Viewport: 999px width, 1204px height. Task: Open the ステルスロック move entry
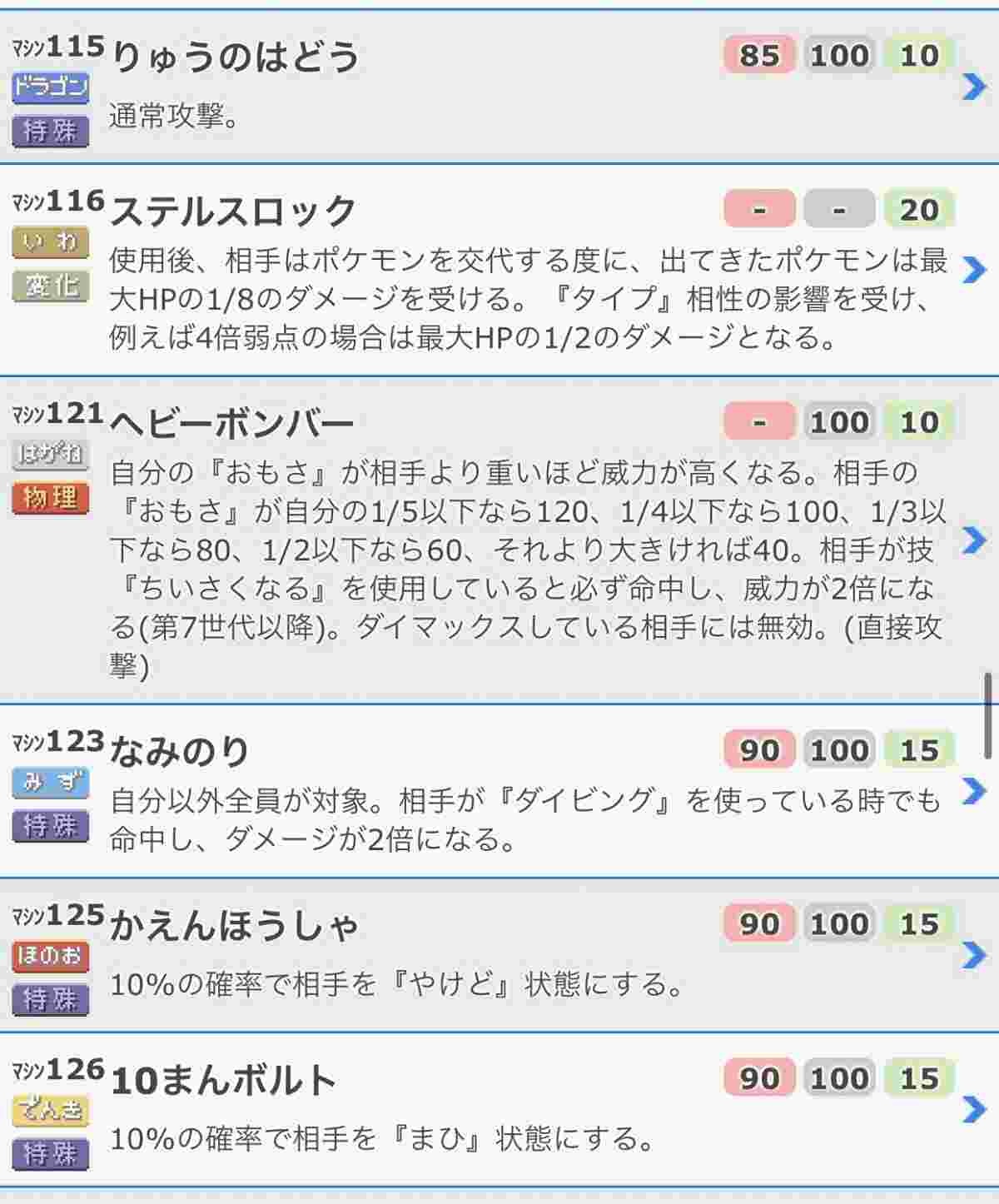coord(972,269)
